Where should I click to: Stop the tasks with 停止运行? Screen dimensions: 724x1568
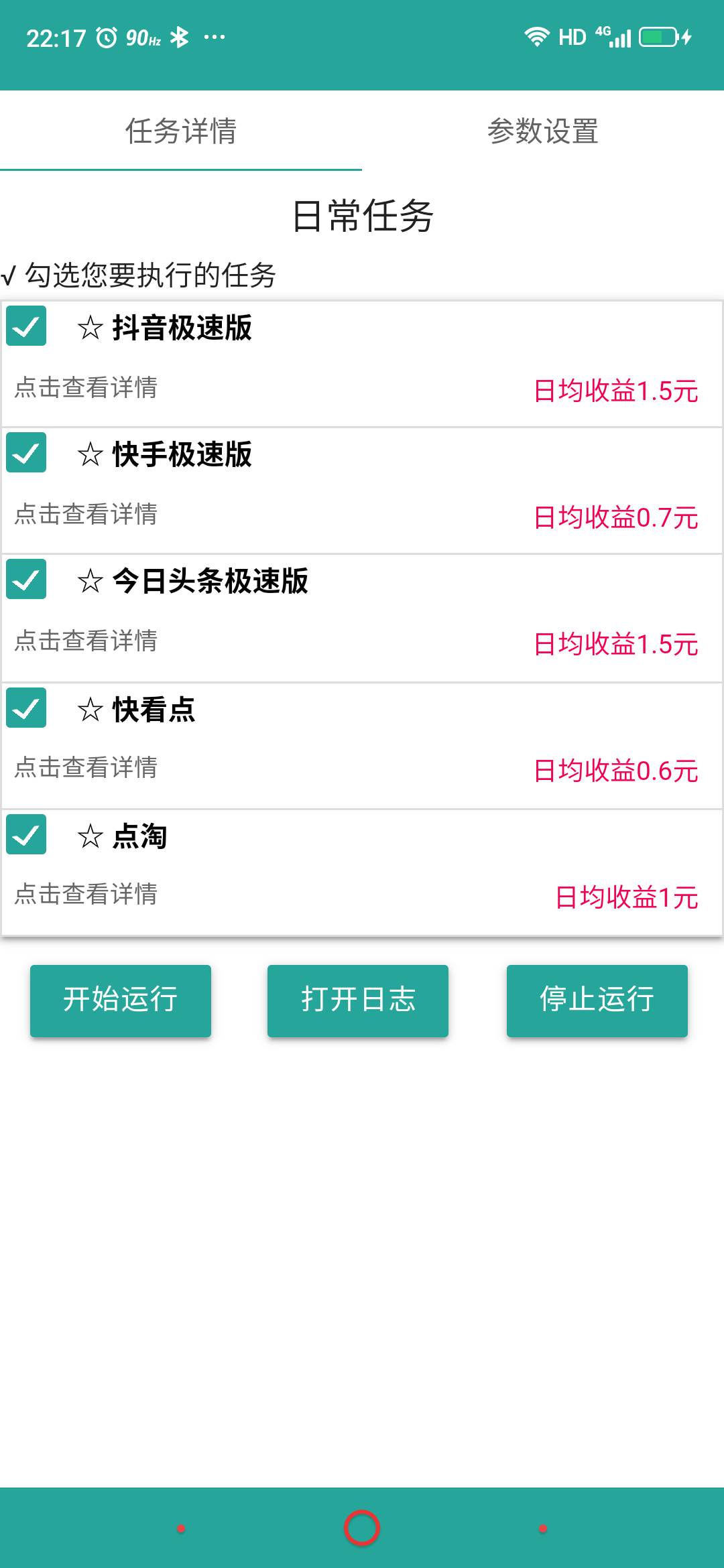(597, 1000)
